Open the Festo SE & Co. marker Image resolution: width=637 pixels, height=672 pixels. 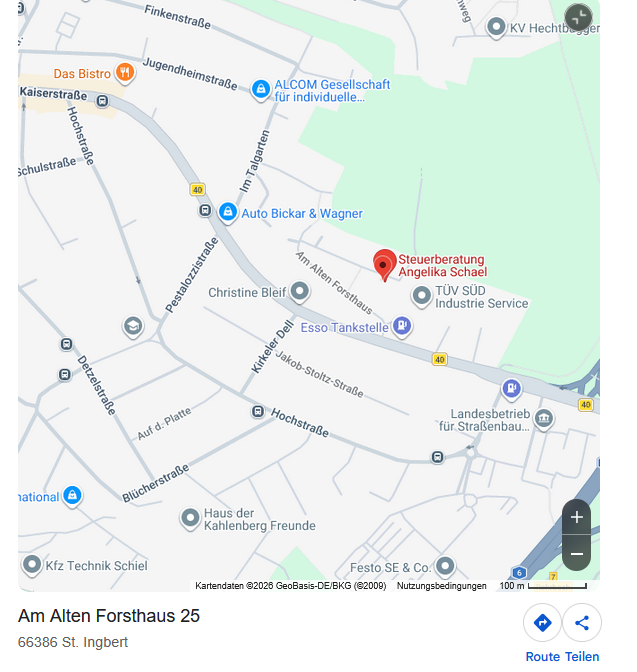click(x=445, y=567)
